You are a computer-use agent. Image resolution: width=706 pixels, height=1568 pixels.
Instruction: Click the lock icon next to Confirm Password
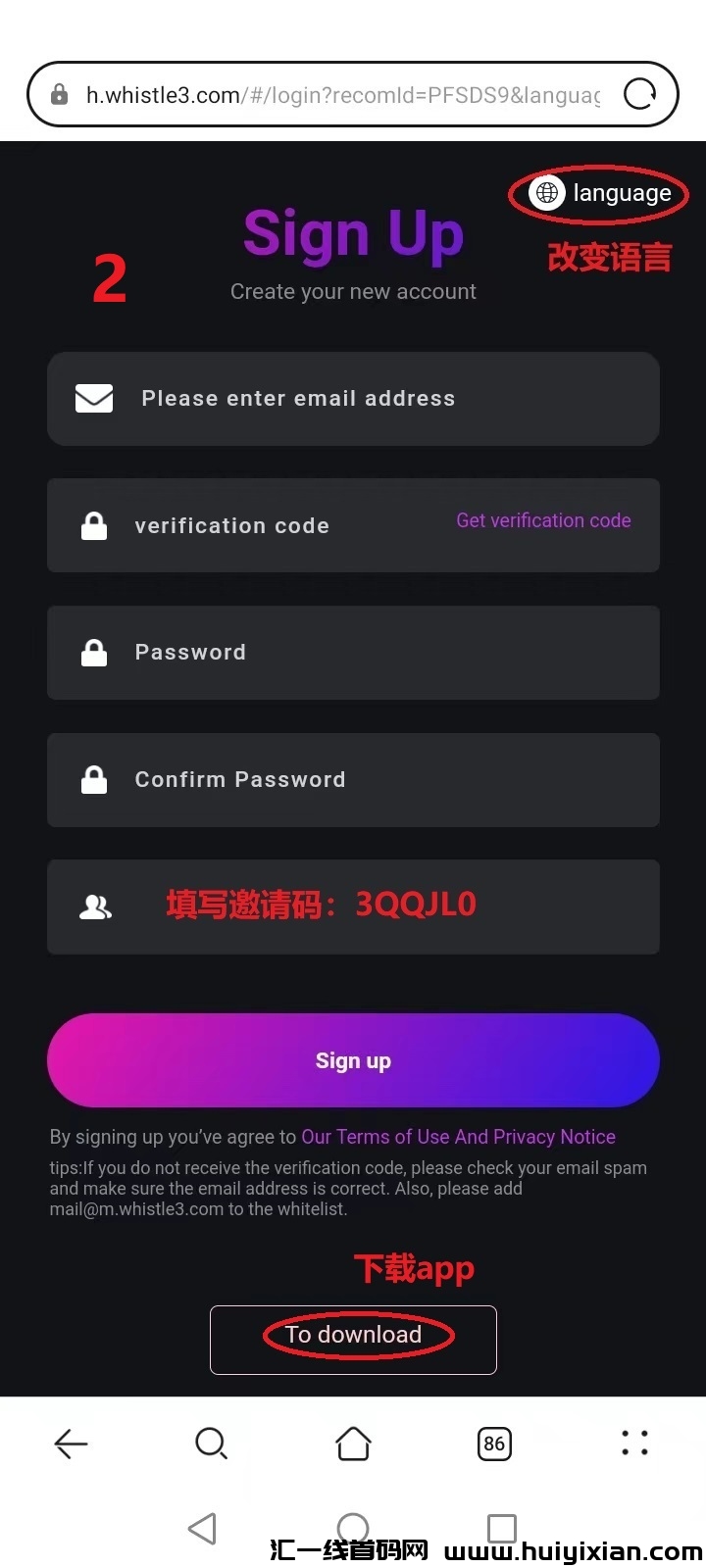(x=94, y=780)
